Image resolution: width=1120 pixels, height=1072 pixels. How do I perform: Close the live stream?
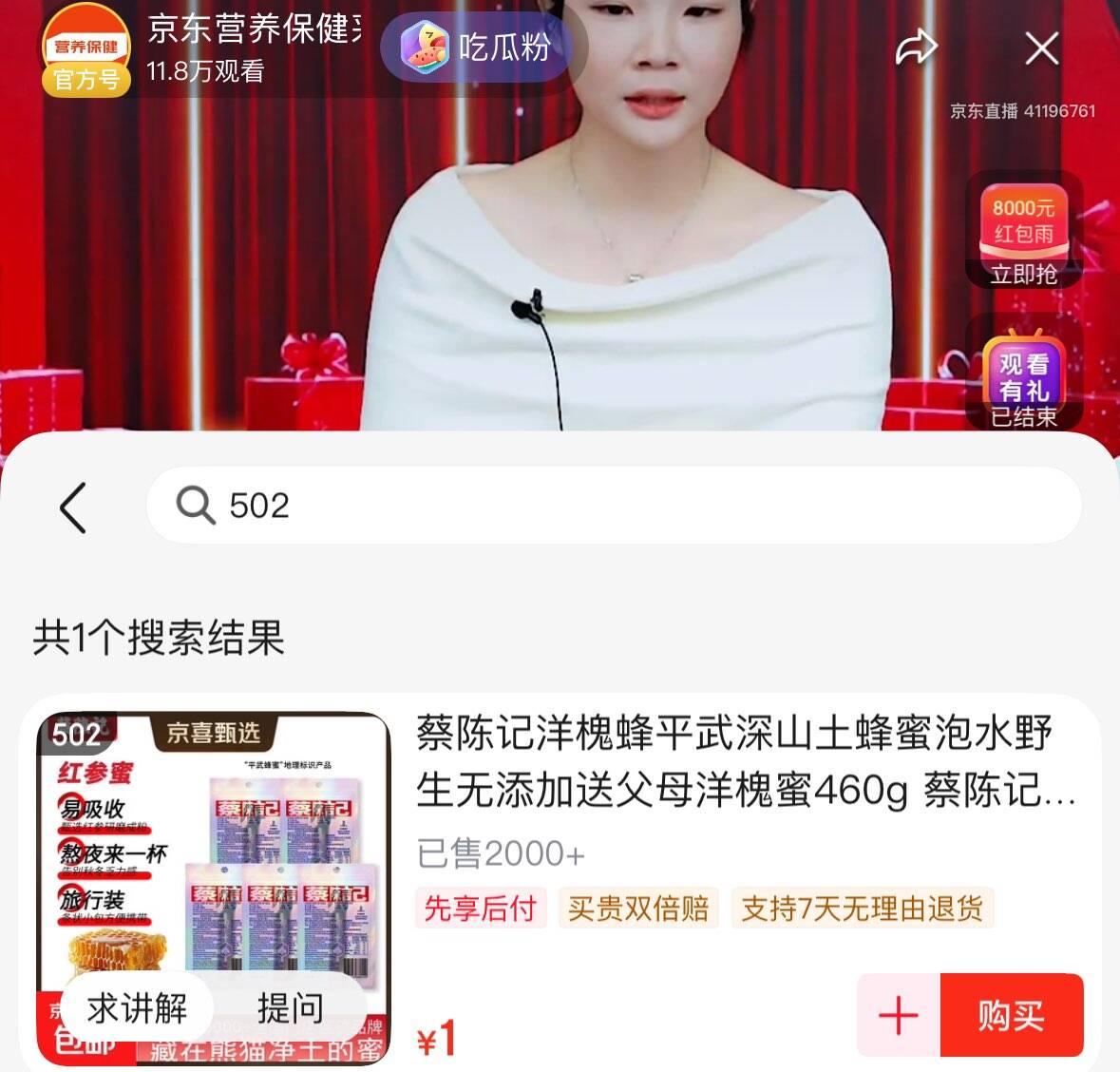click(1041, 48)
